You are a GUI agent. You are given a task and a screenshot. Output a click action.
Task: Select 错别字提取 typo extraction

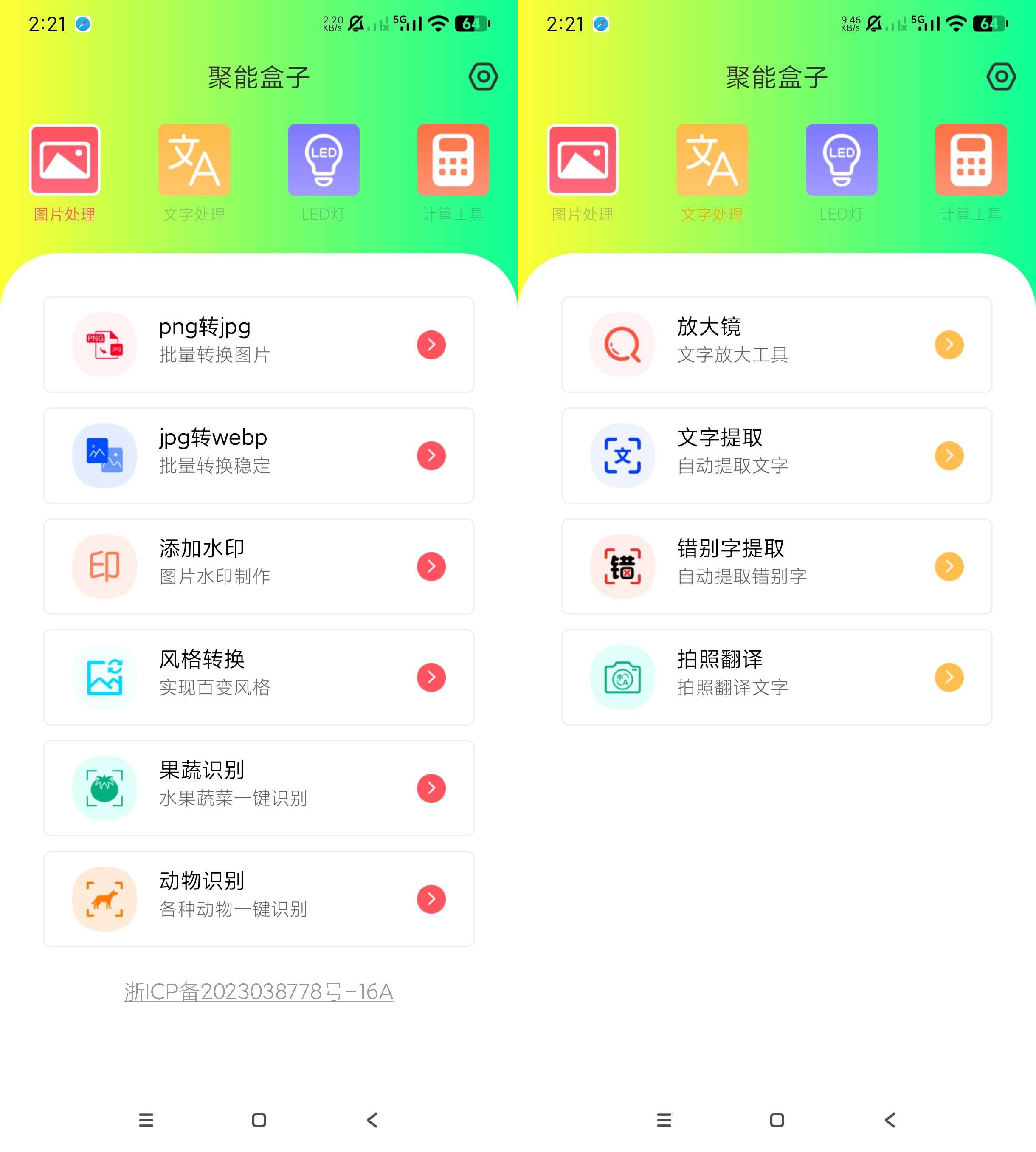pyautogui.click(x=777, y=566)
